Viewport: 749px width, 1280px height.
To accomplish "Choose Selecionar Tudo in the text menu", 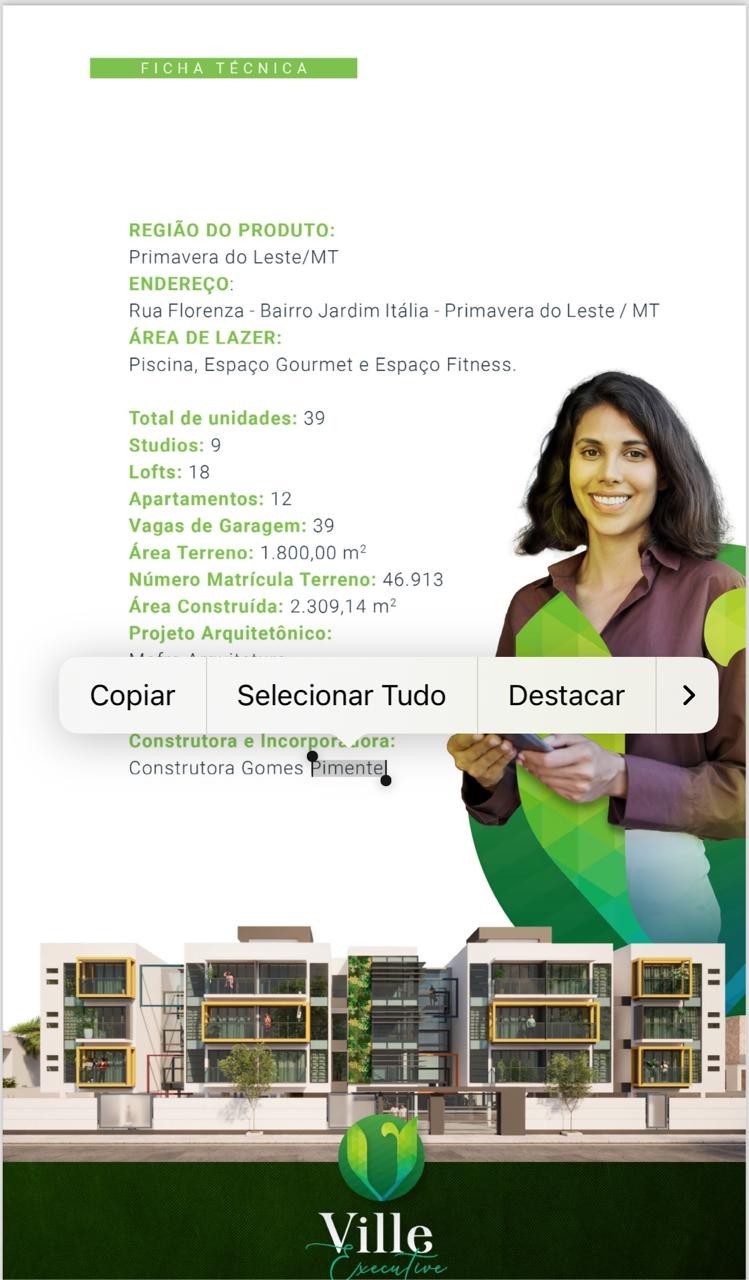I will click(341, 695).
